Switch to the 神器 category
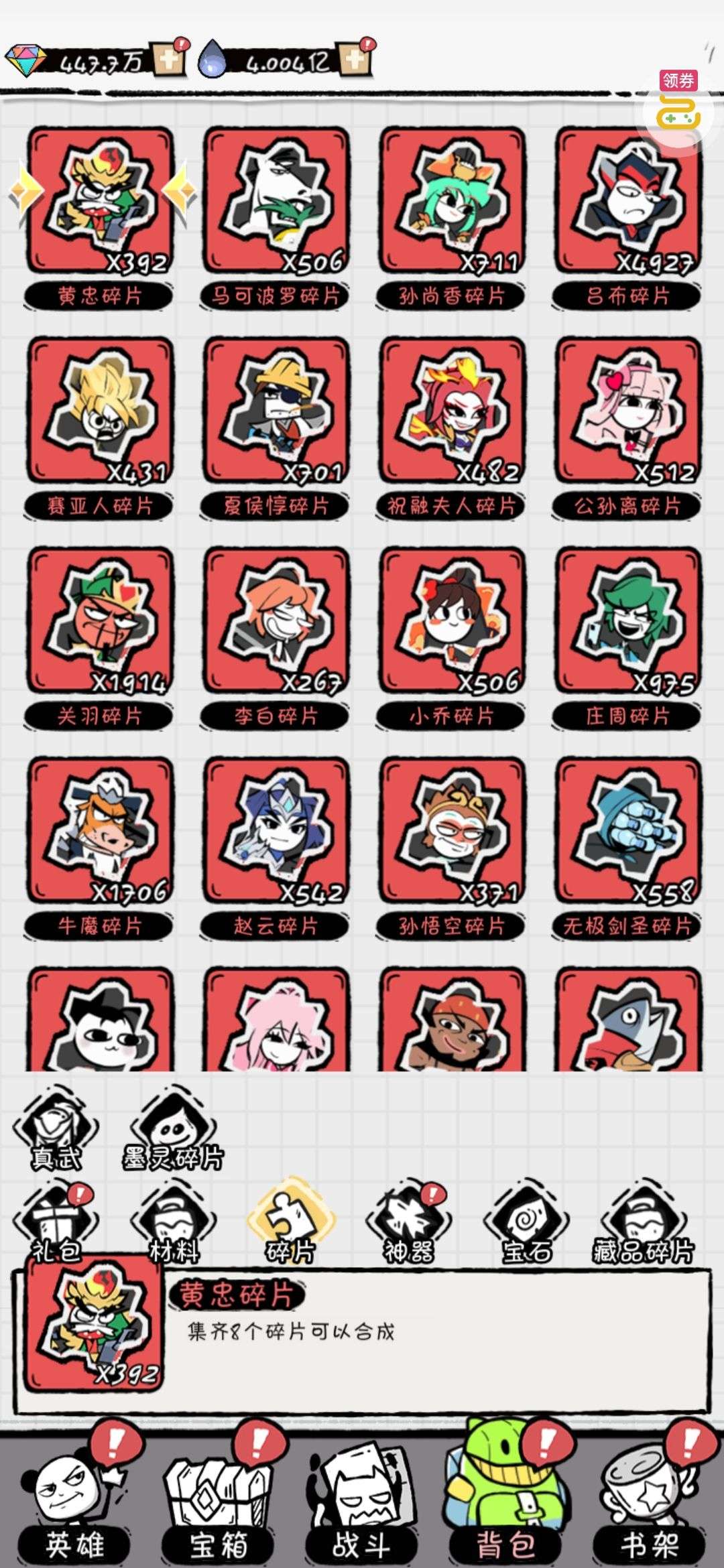 click(408, 1226)
